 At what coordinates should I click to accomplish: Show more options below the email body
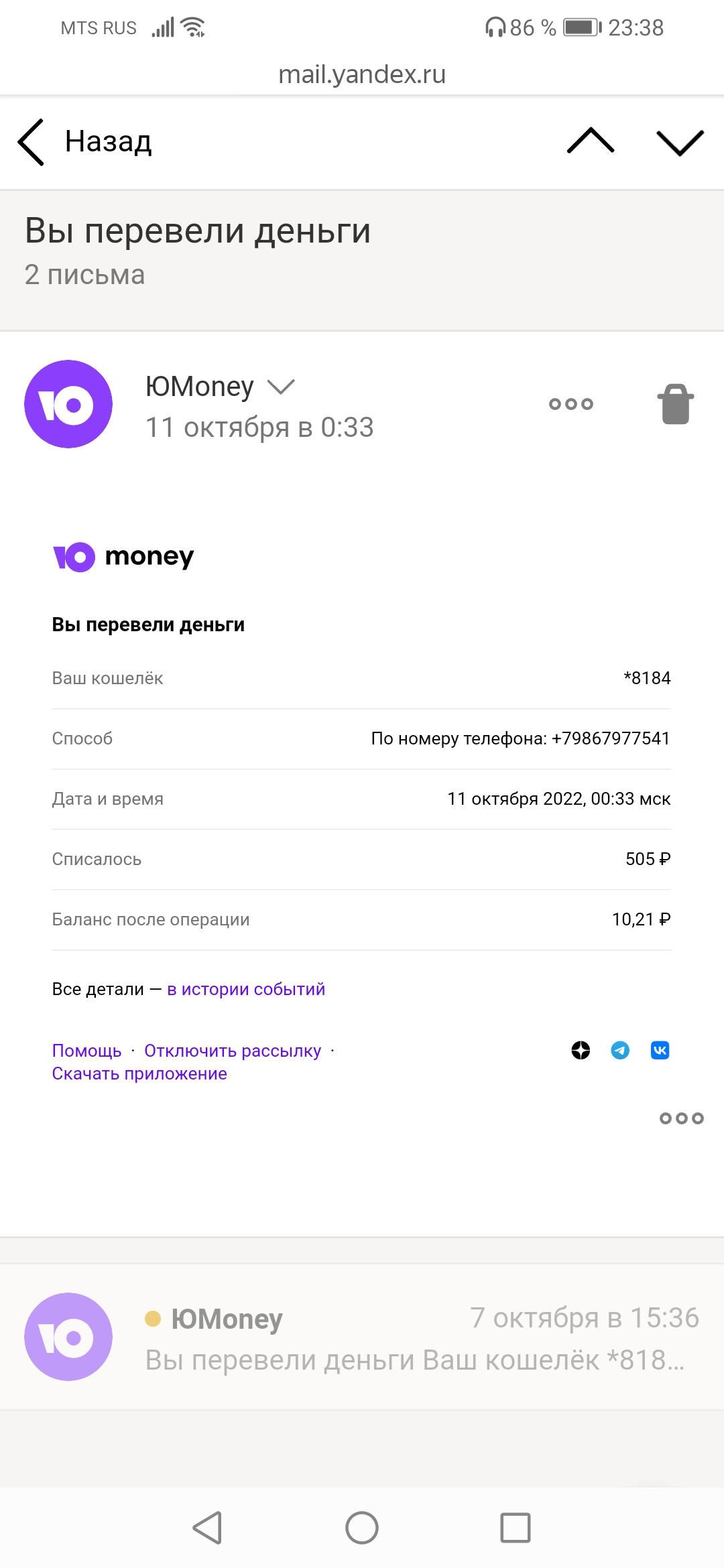coord(682,1118)
